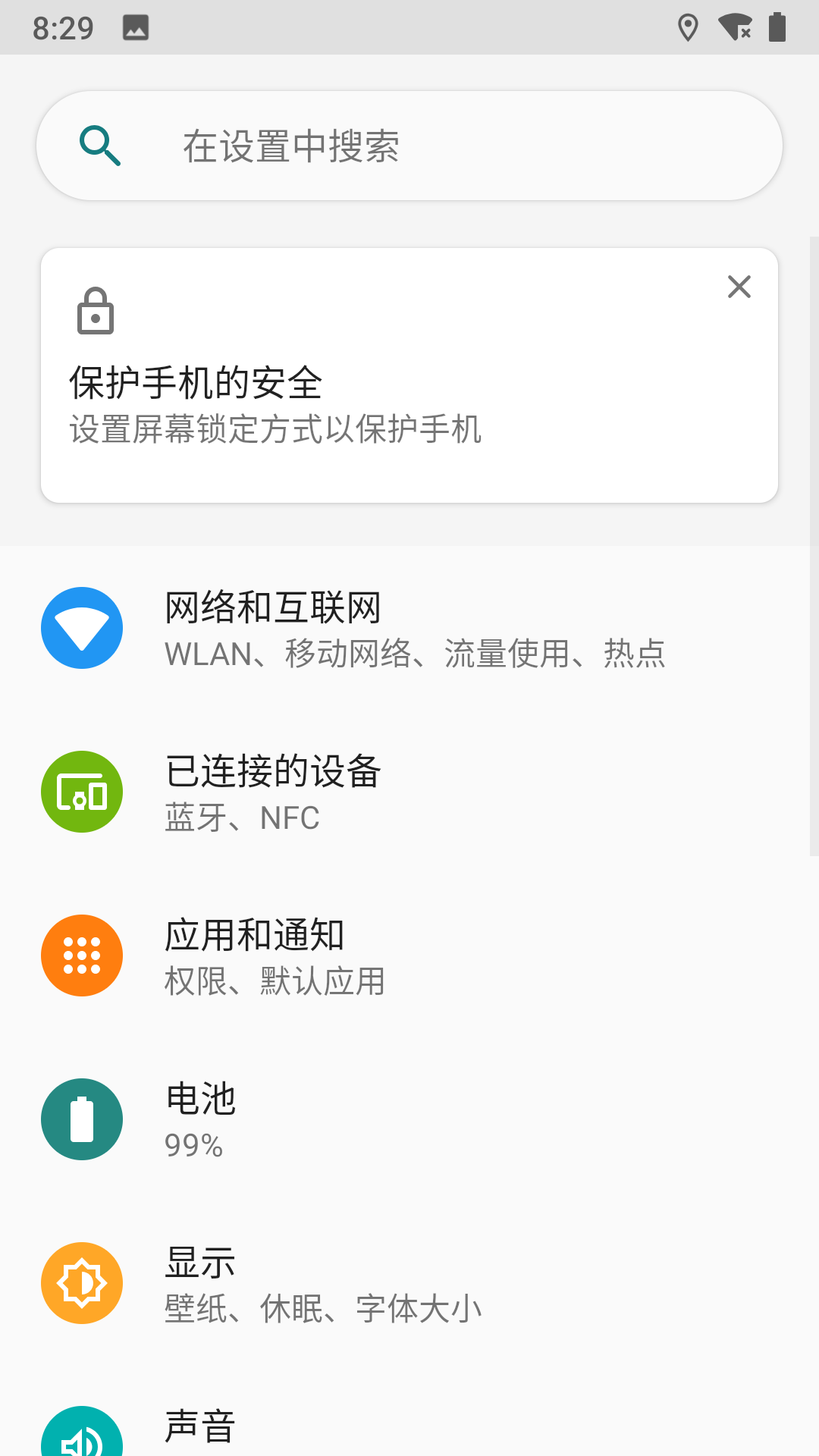The height and width of the screenshot is (1456, 819).
Task: Open 网络和互联网 settings
Action: 409,629
